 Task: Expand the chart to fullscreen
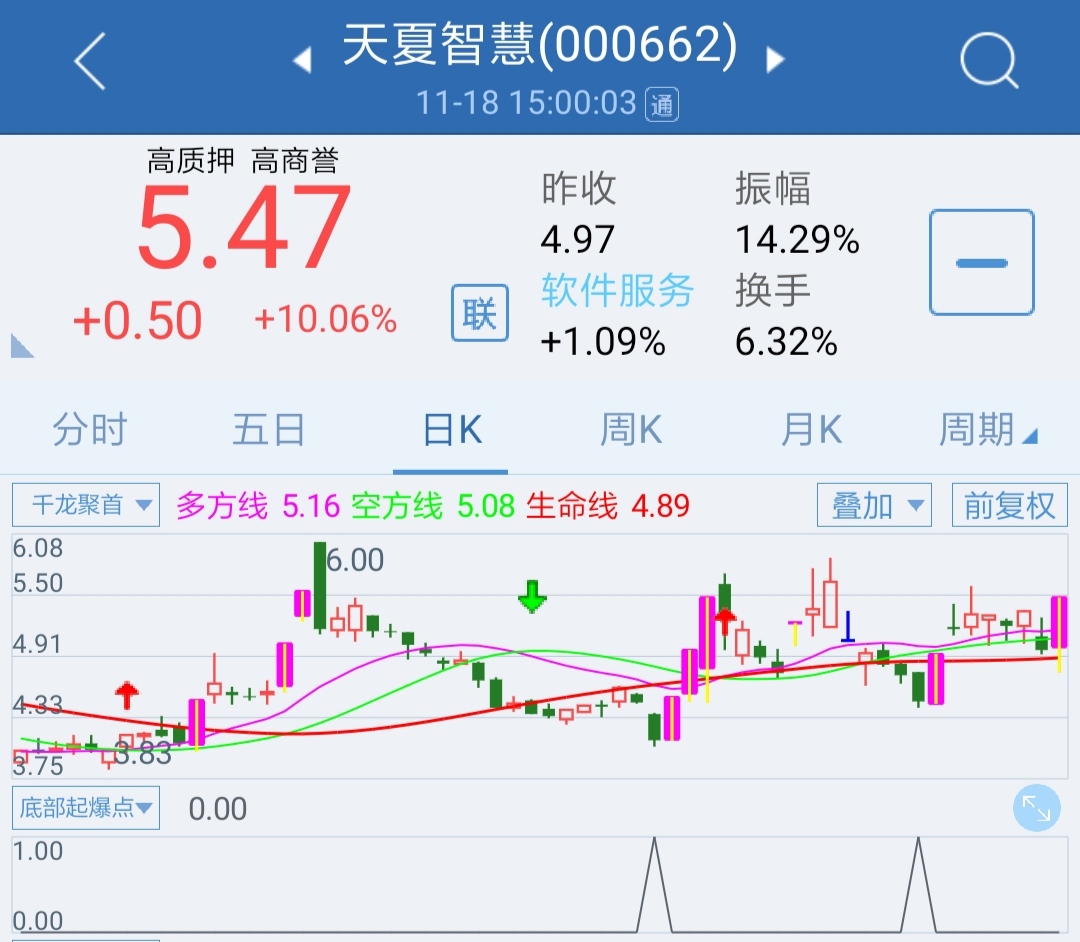tap(1036, 808)
